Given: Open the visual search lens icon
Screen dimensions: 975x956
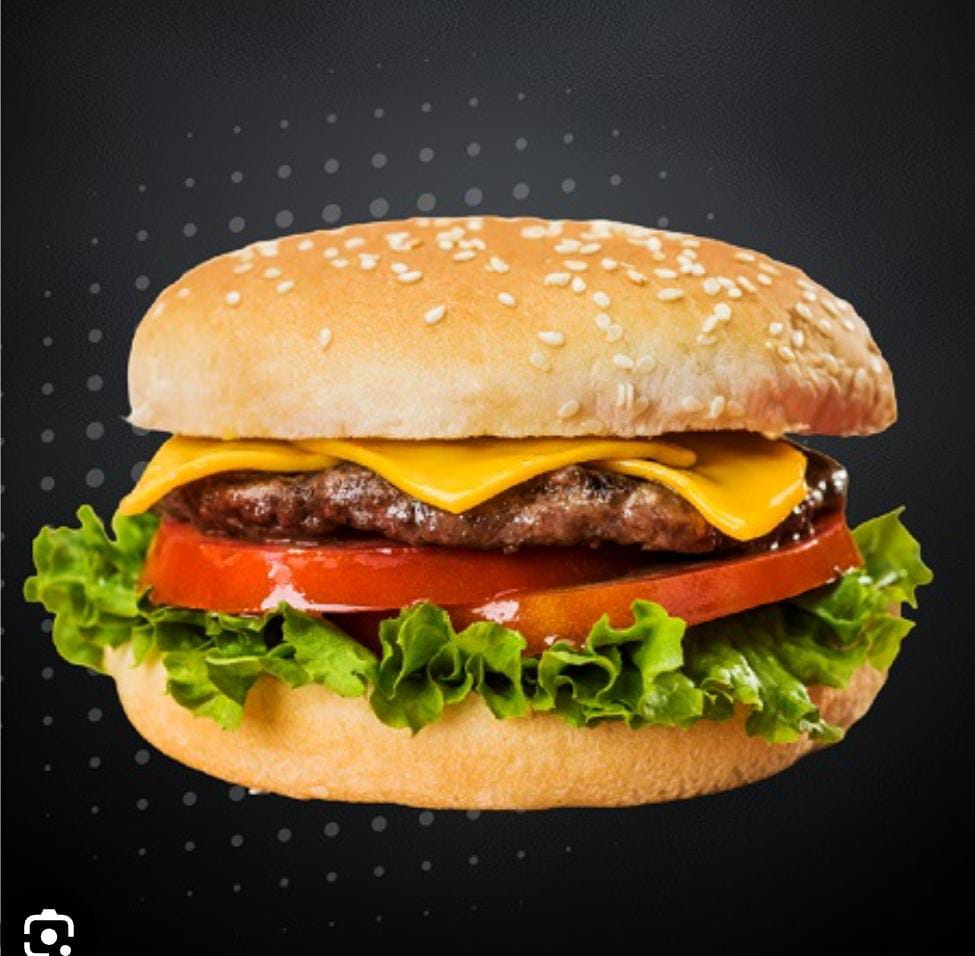Looking at the screenshot, I should coord(48,934).
